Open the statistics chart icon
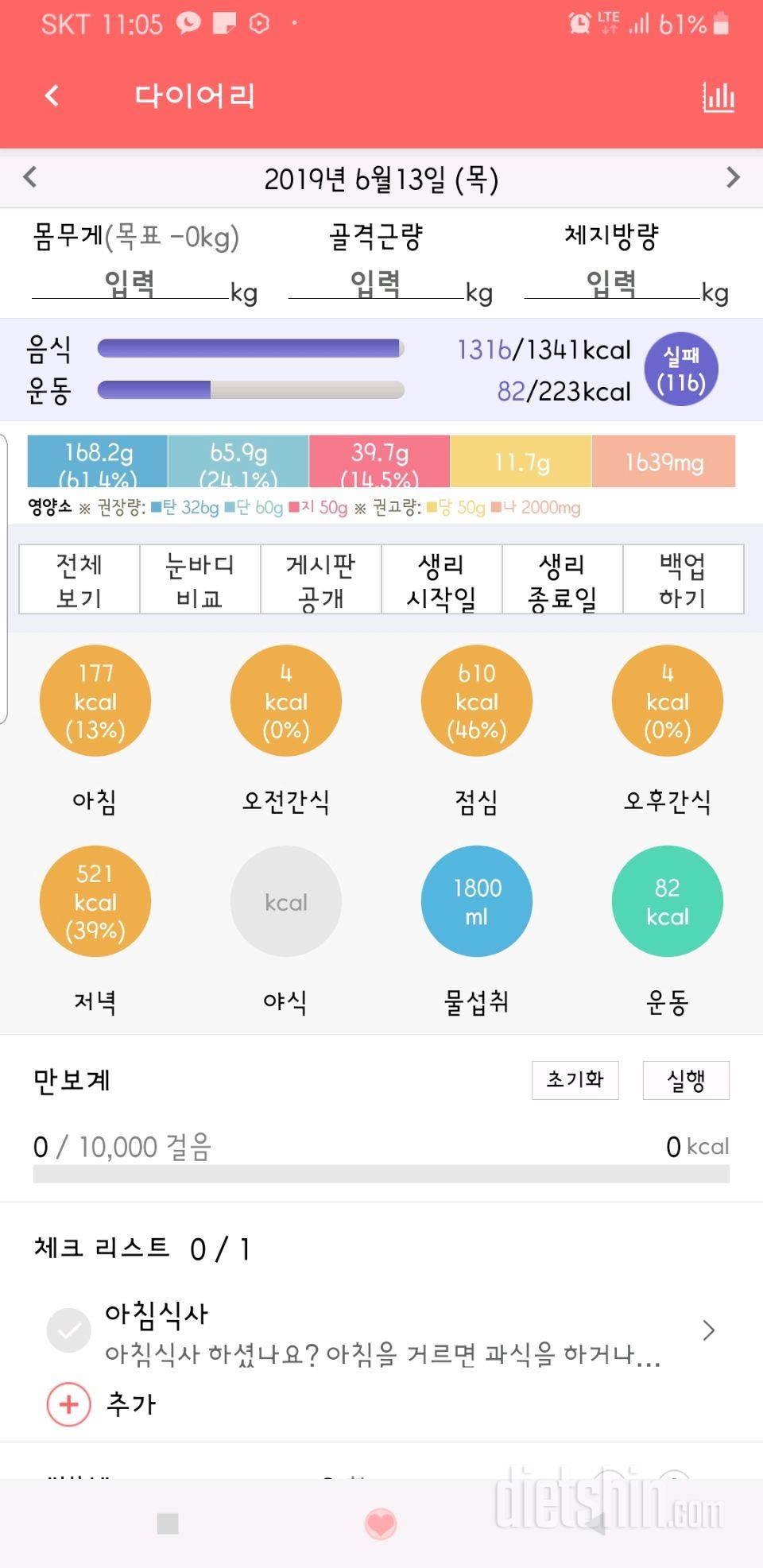The height and width of the screenshot is (1568, 763). click(x=718, y=97)
